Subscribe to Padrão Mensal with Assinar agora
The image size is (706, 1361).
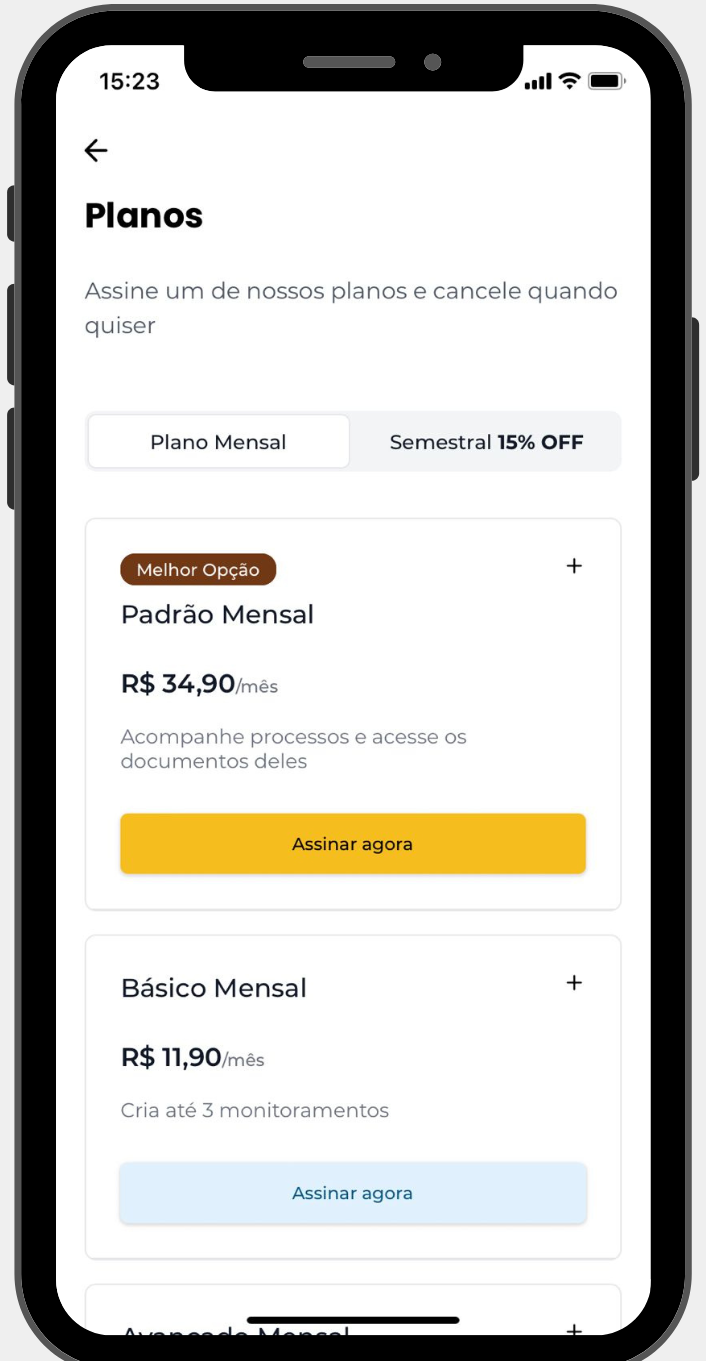[x=352, y=844]
